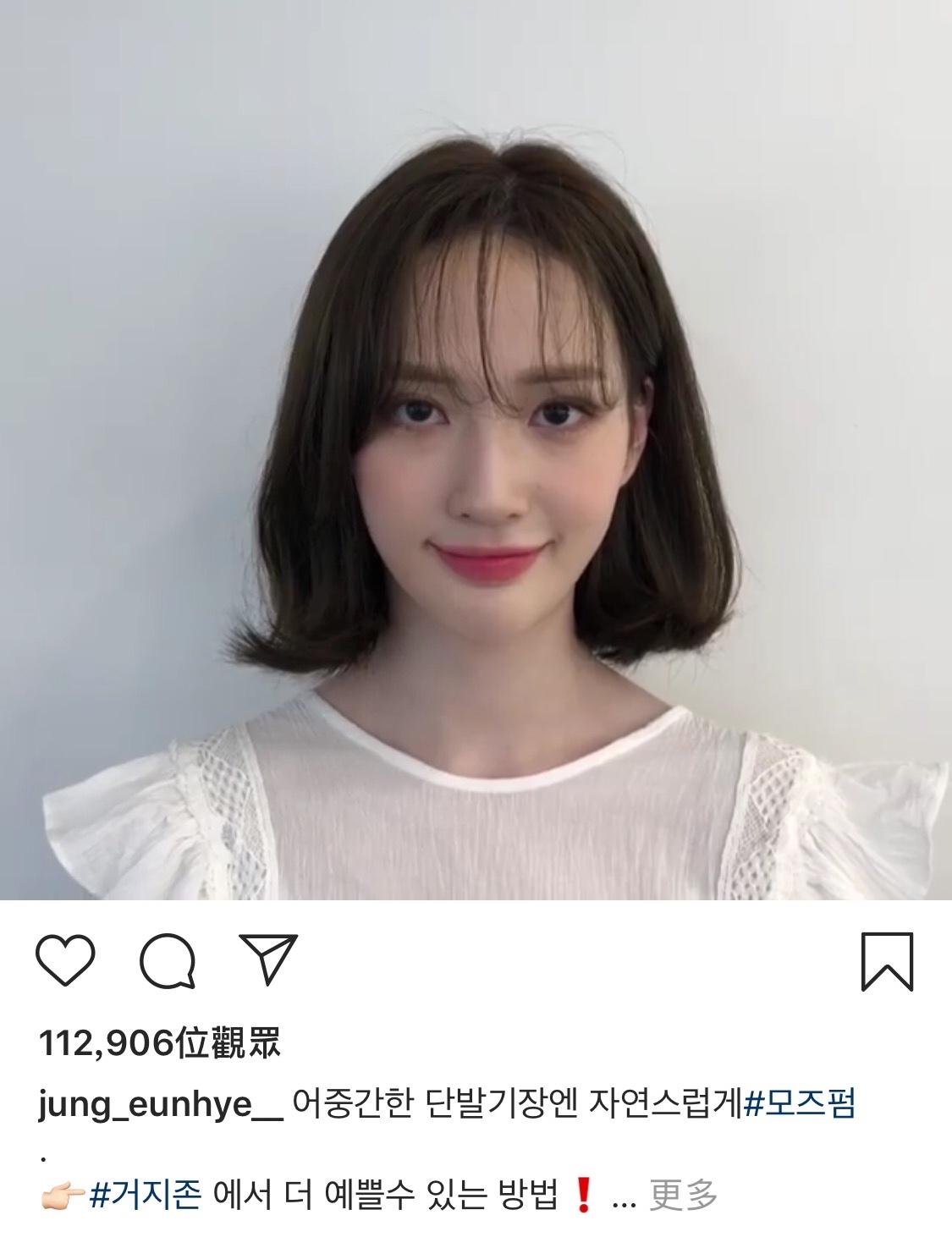This screenshot has width=952, height=1237.
Task: Open the #모즈펌 hashtag
Action: [800, 1103]
